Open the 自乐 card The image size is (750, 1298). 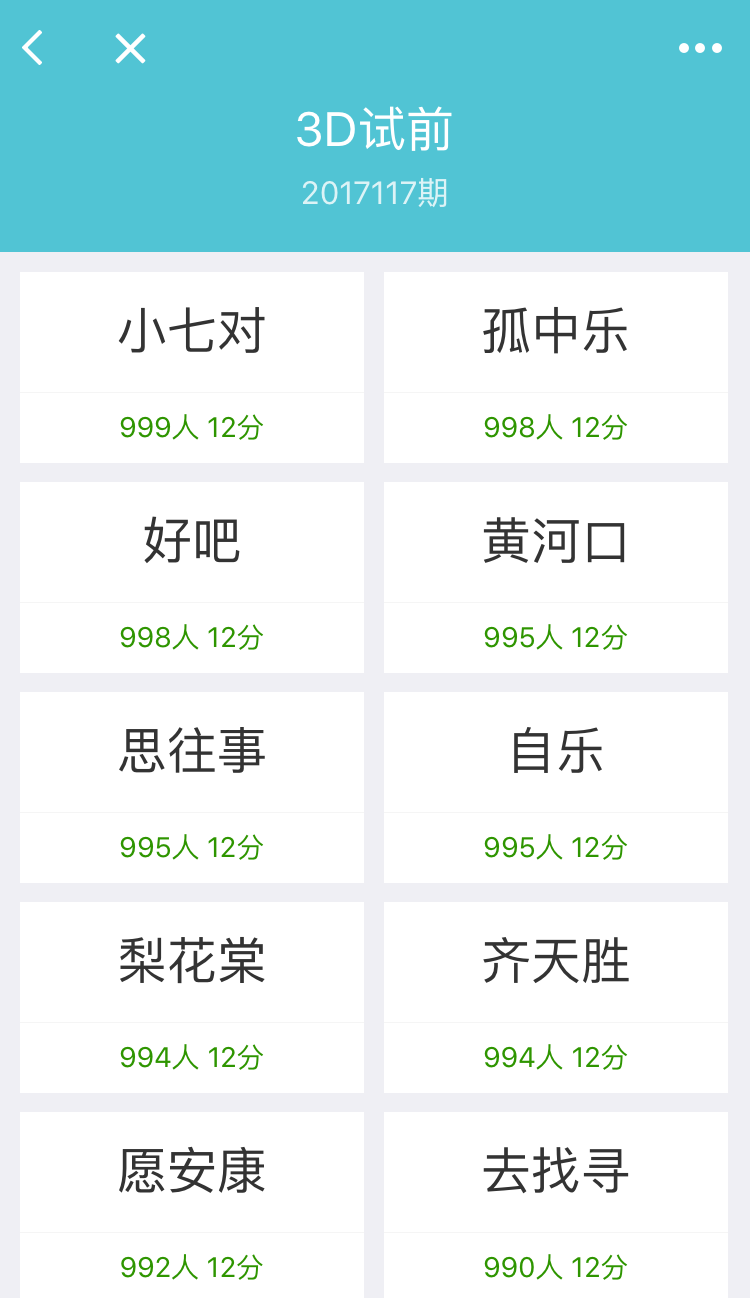556,787
